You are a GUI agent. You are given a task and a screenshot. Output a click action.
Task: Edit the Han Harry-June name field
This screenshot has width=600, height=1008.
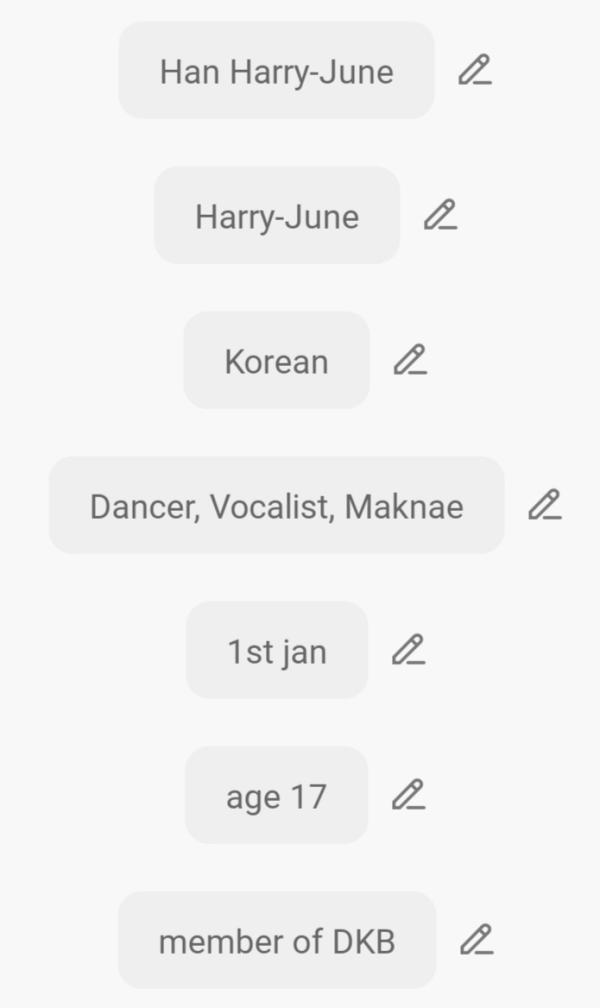coord(475,71)
